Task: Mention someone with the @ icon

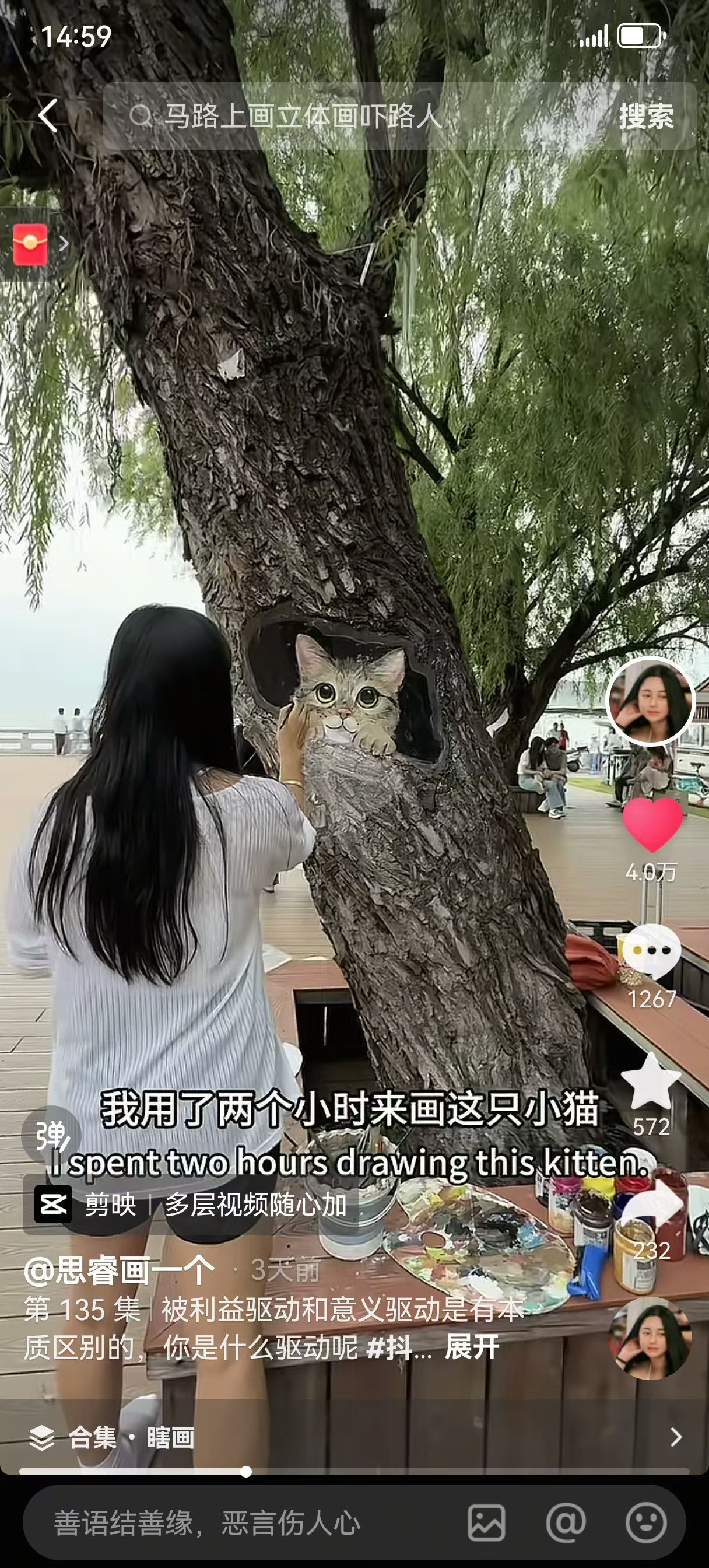Action: pyautogui.click(x=566, y=1523)
